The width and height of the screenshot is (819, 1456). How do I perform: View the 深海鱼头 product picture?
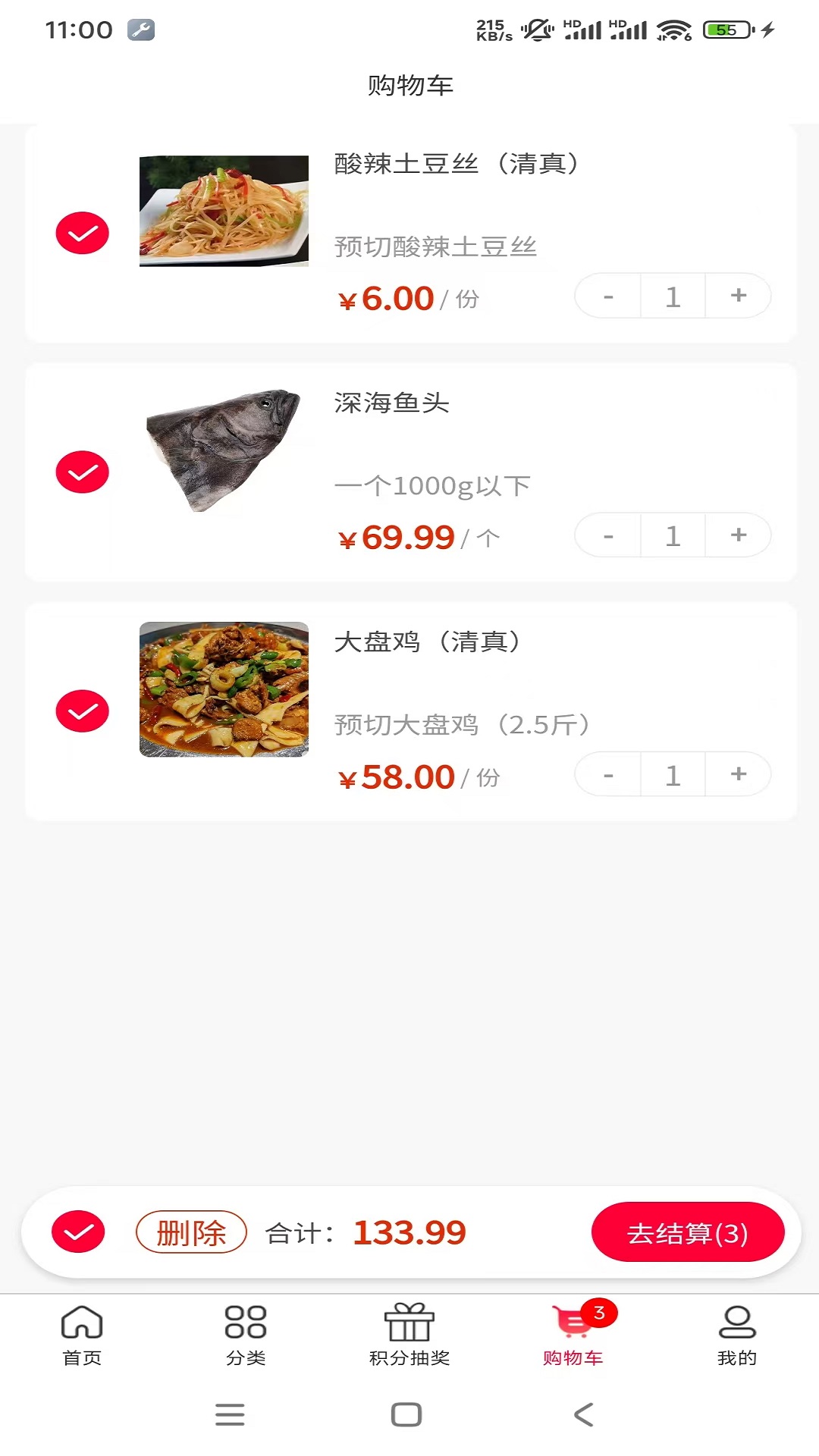coord(224,450)
